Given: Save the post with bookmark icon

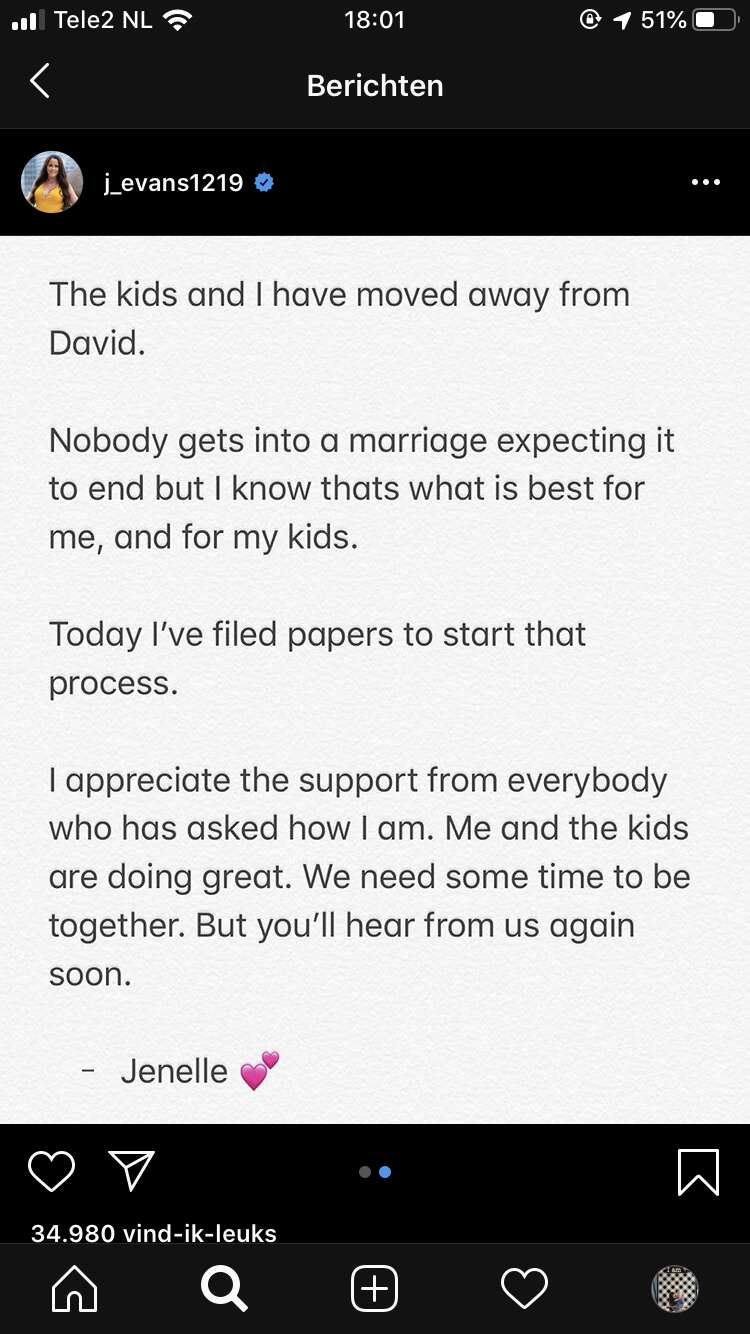Looking at the screenshot, I should [x=698, y=1172].
